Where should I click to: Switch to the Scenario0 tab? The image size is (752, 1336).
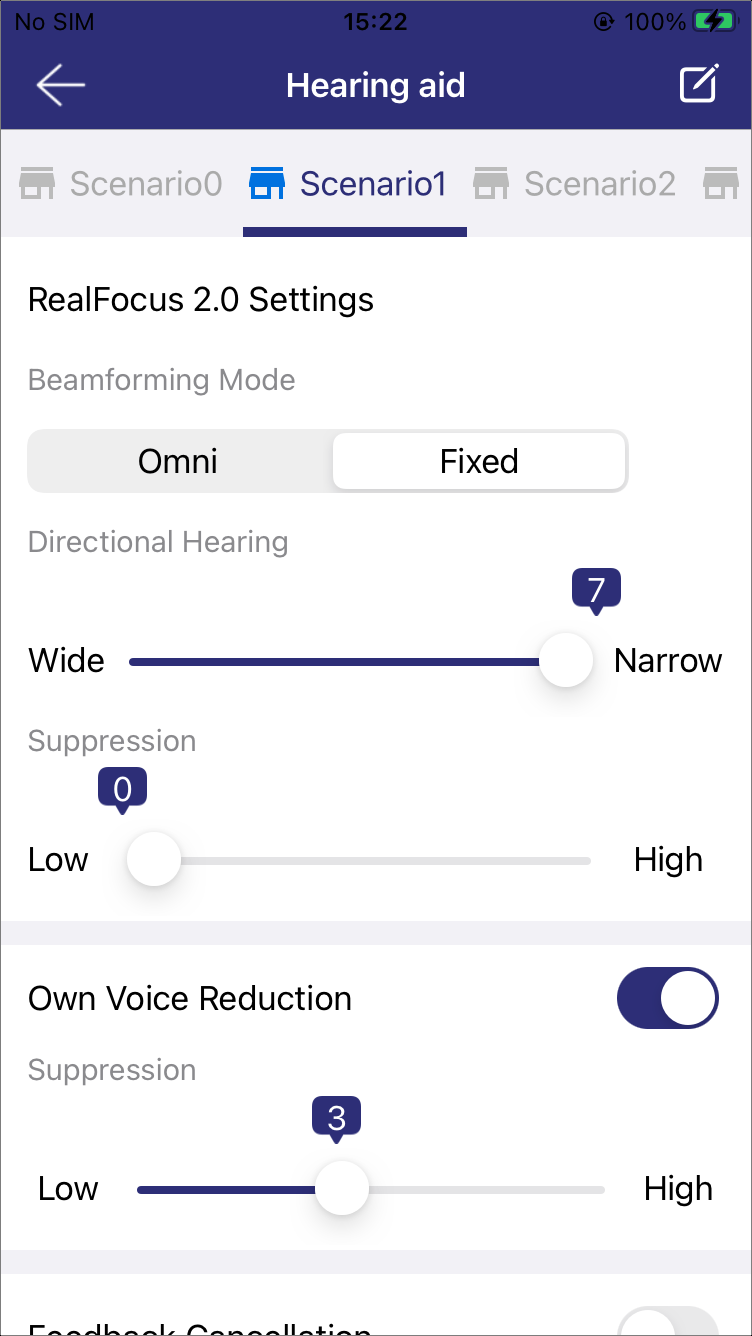[x=121, y=184]
